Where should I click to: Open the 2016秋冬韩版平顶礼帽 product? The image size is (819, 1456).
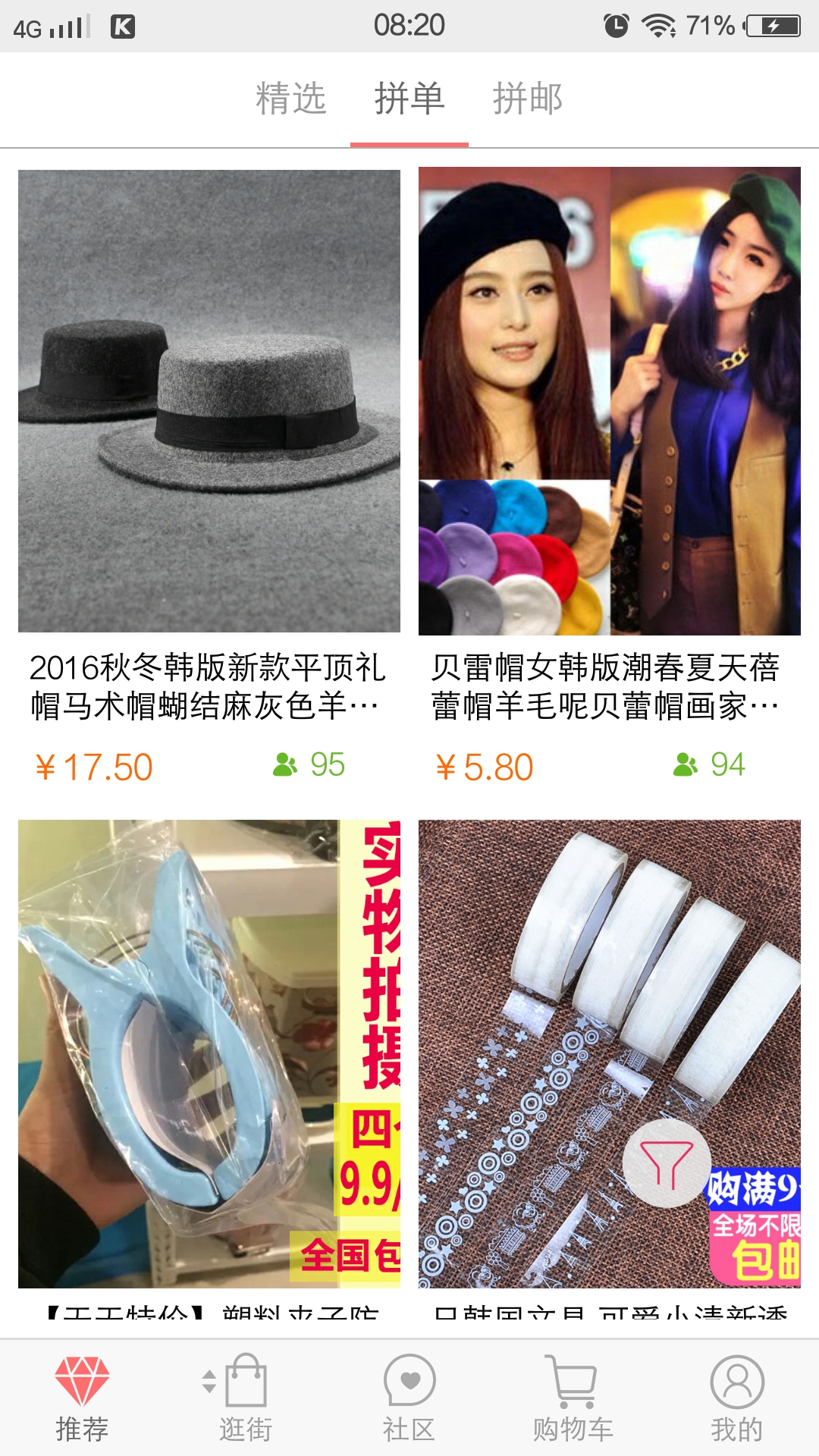[x=209, y=402]
